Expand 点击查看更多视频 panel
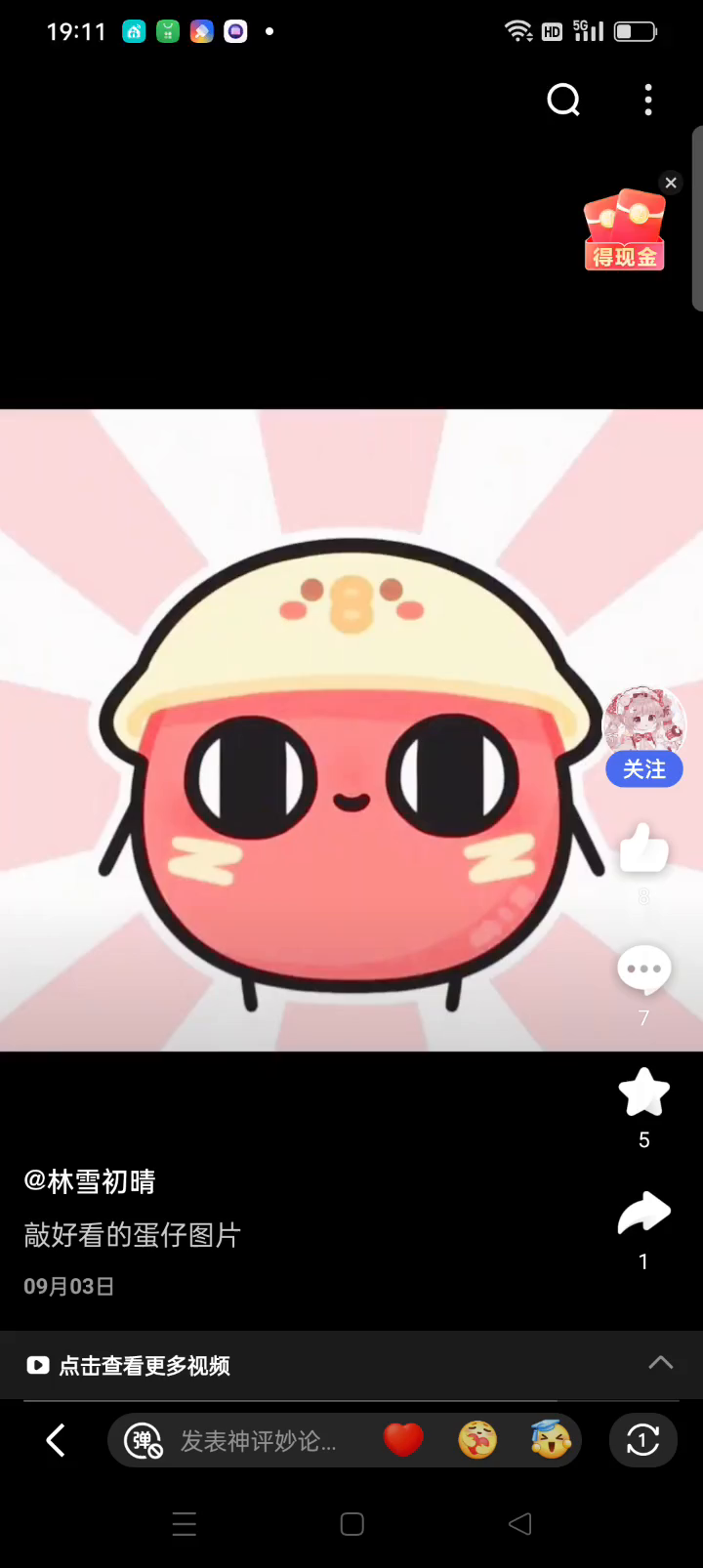The image size is (703, 1568). 351,1365
